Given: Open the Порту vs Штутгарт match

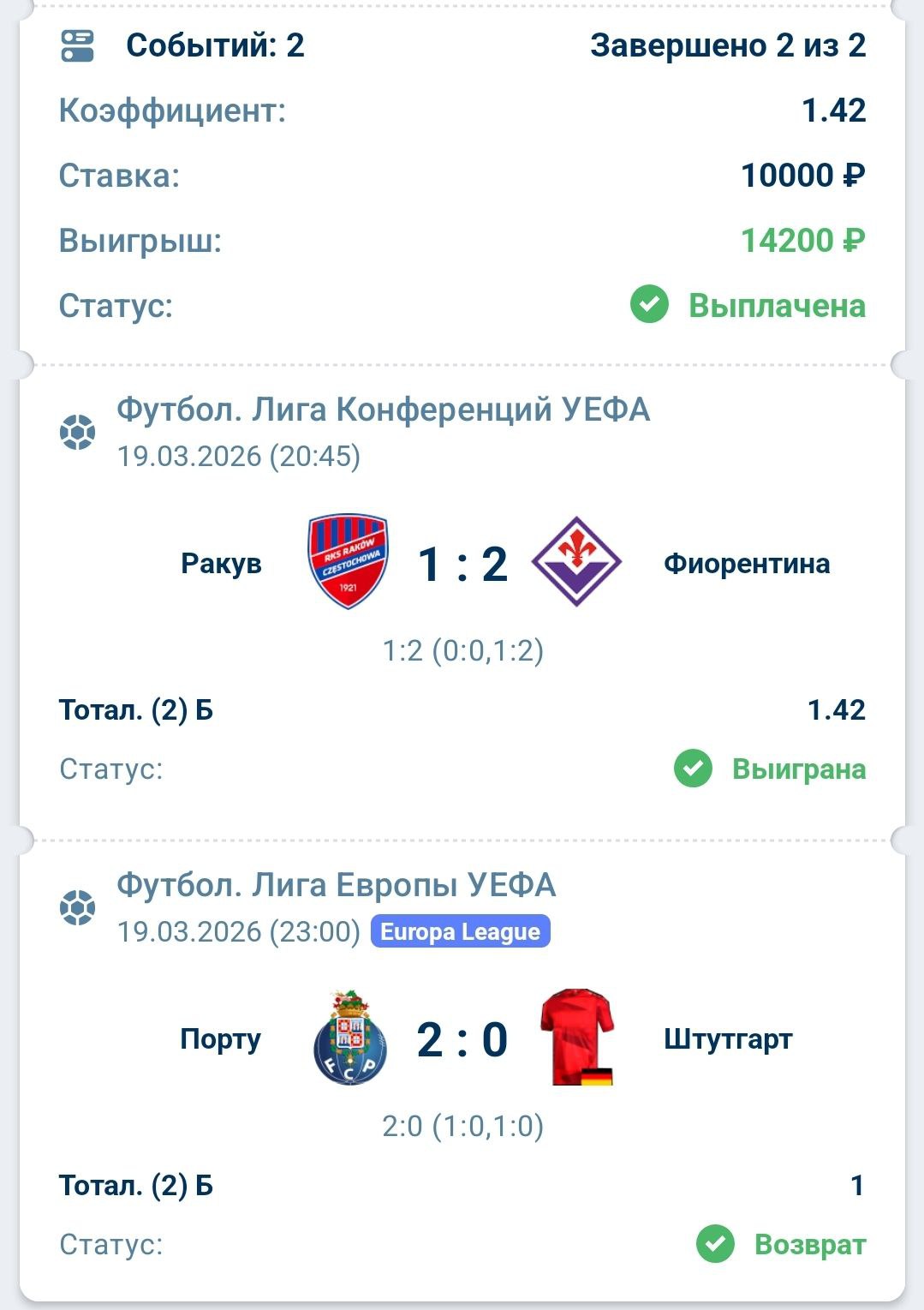Looking at the screenshot, I should (462, 1039).
